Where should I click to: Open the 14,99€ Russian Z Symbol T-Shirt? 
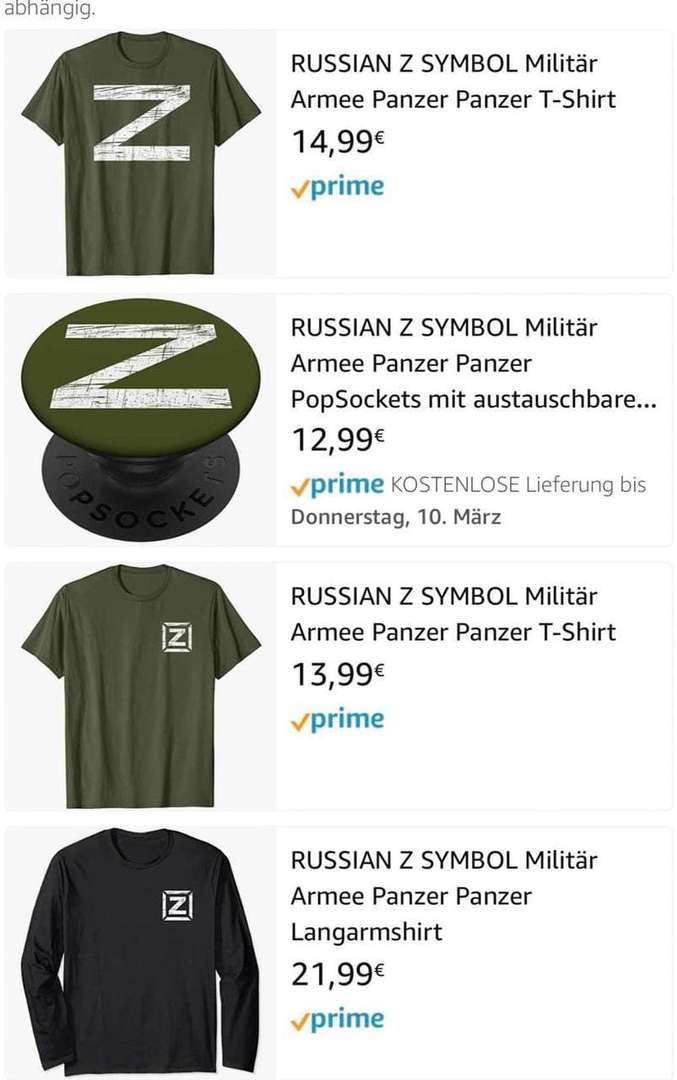point(452,82)
